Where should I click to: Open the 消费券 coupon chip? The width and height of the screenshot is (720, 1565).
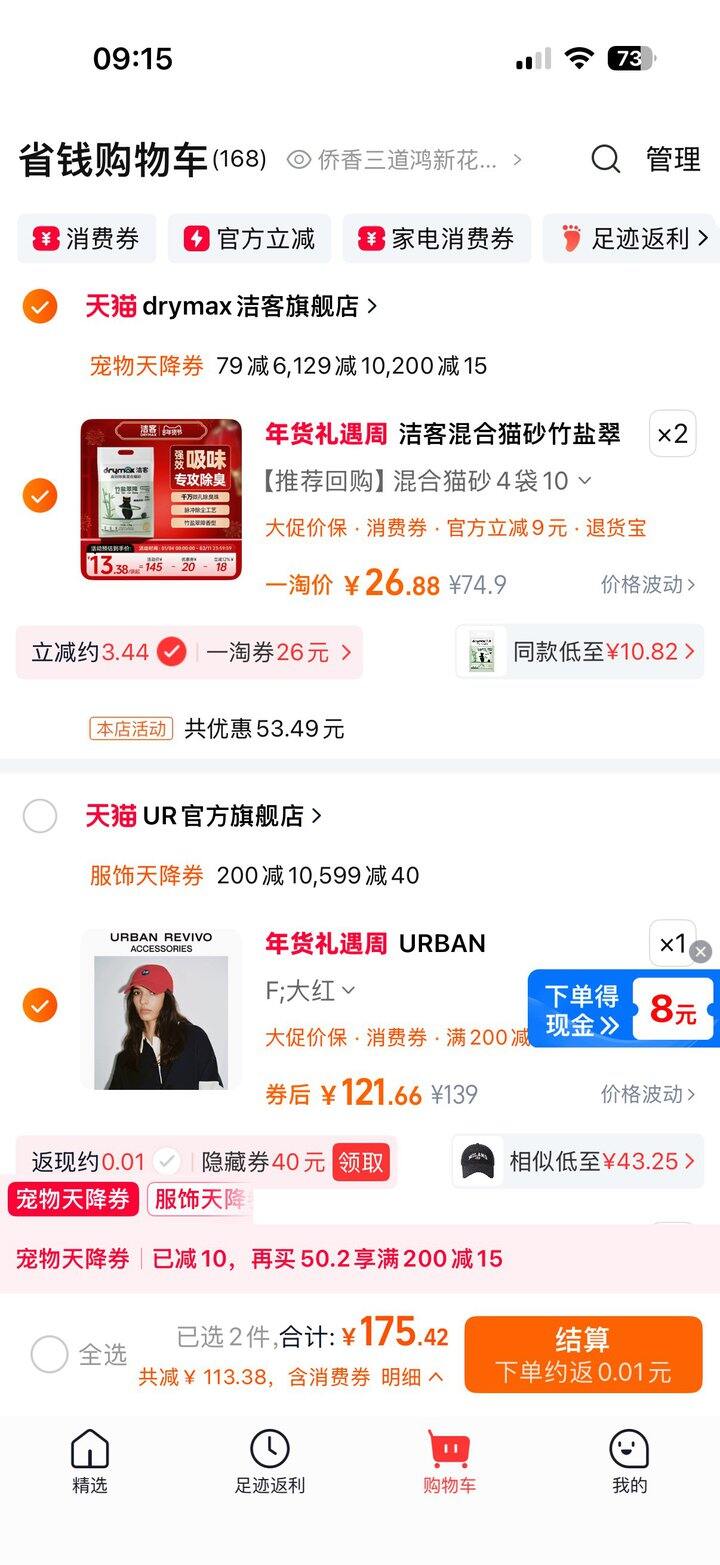pyautogui.click(x=87, y=239)
